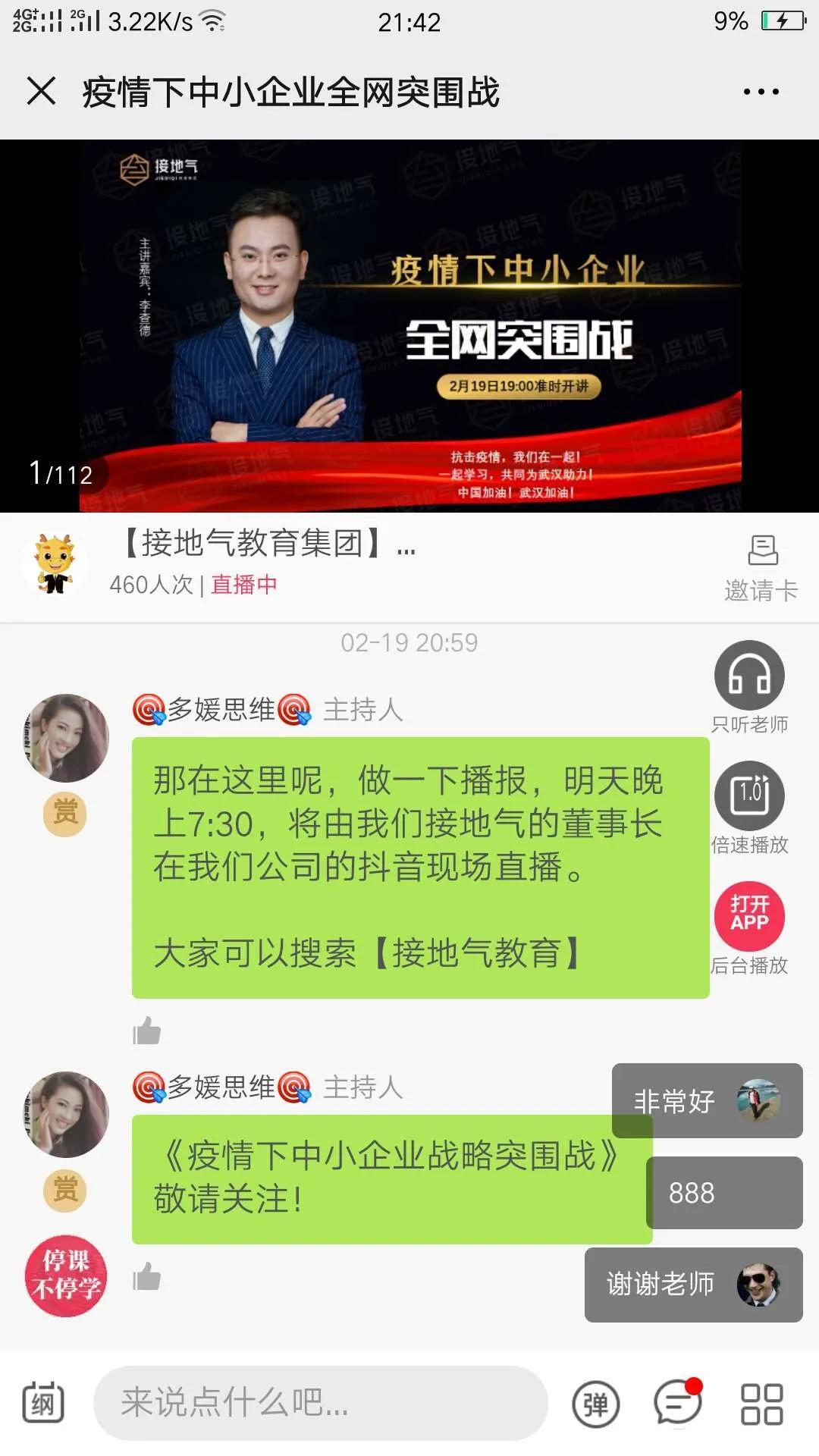Close the live course page
The width and height of the screenshot is (819, 1456).
pyautogui.click(x=42, y=92)
